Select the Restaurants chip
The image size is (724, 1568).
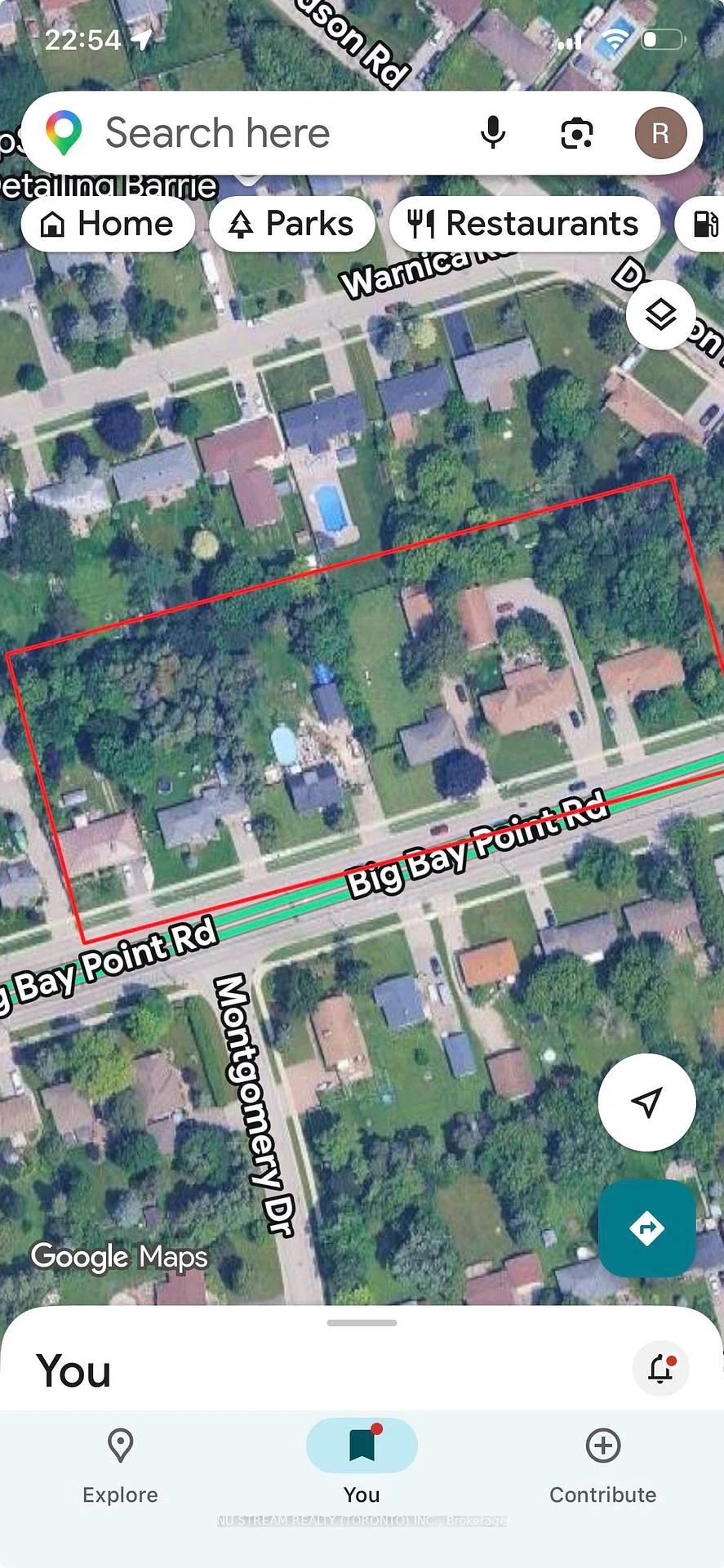coord(525,224)
